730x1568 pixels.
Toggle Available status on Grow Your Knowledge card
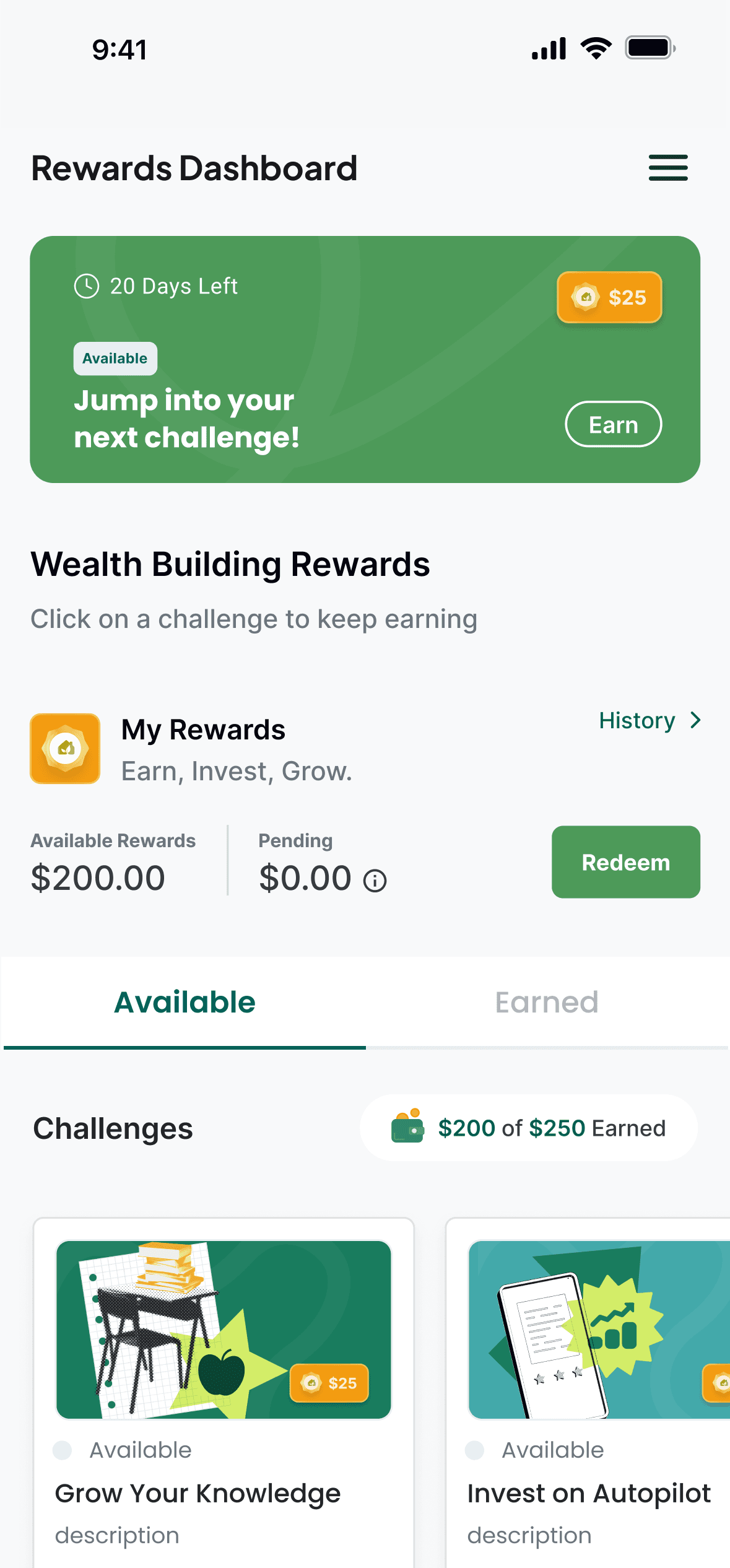[x=63, y=1449]
